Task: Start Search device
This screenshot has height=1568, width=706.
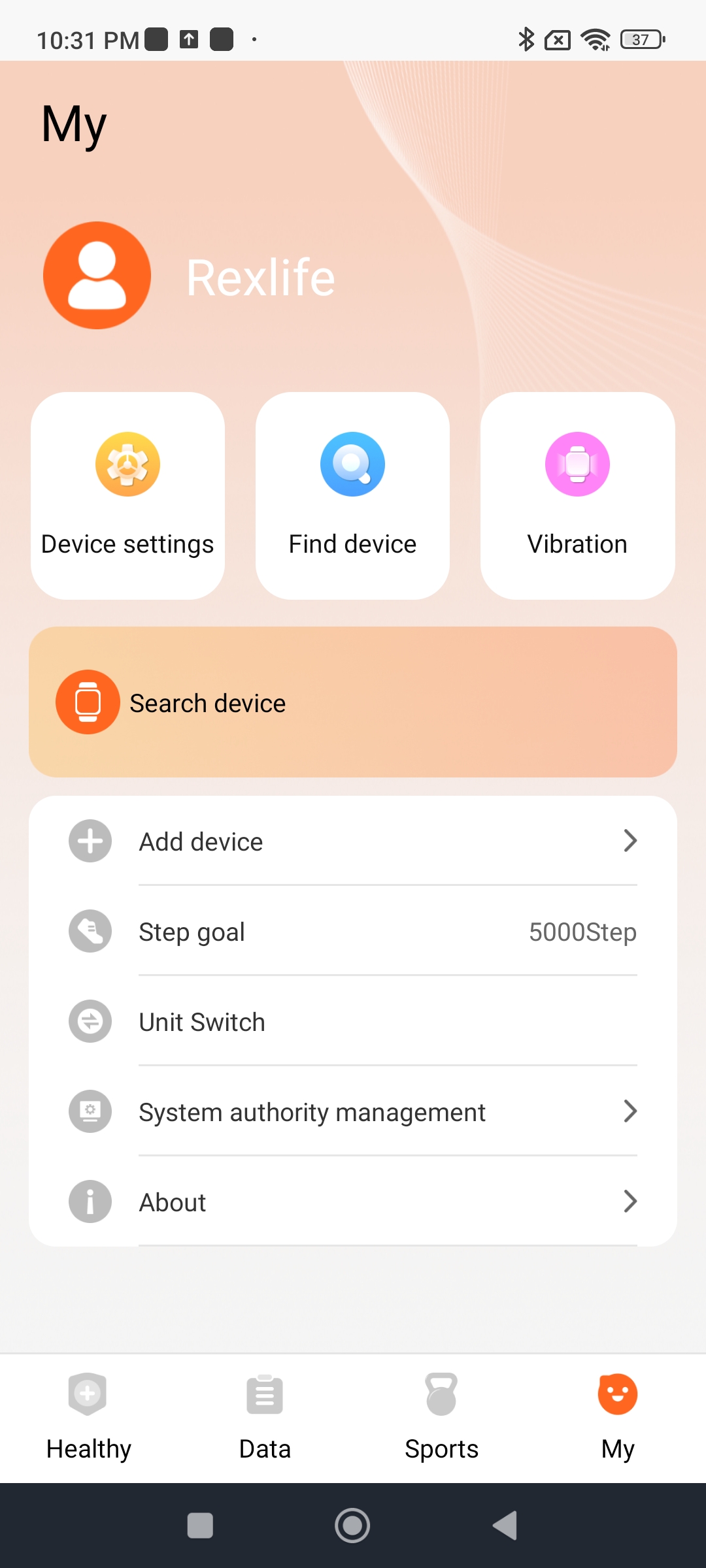Action: (352, 702)
